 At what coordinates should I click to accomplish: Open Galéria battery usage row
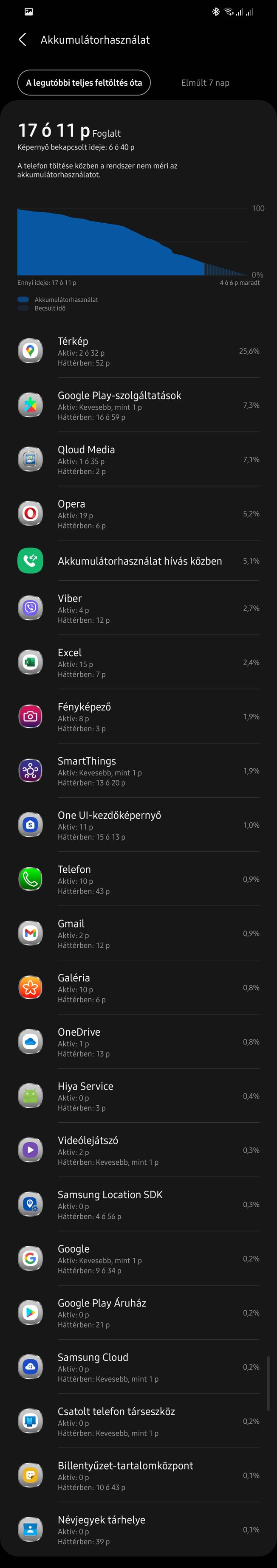[x=138, y=987]
